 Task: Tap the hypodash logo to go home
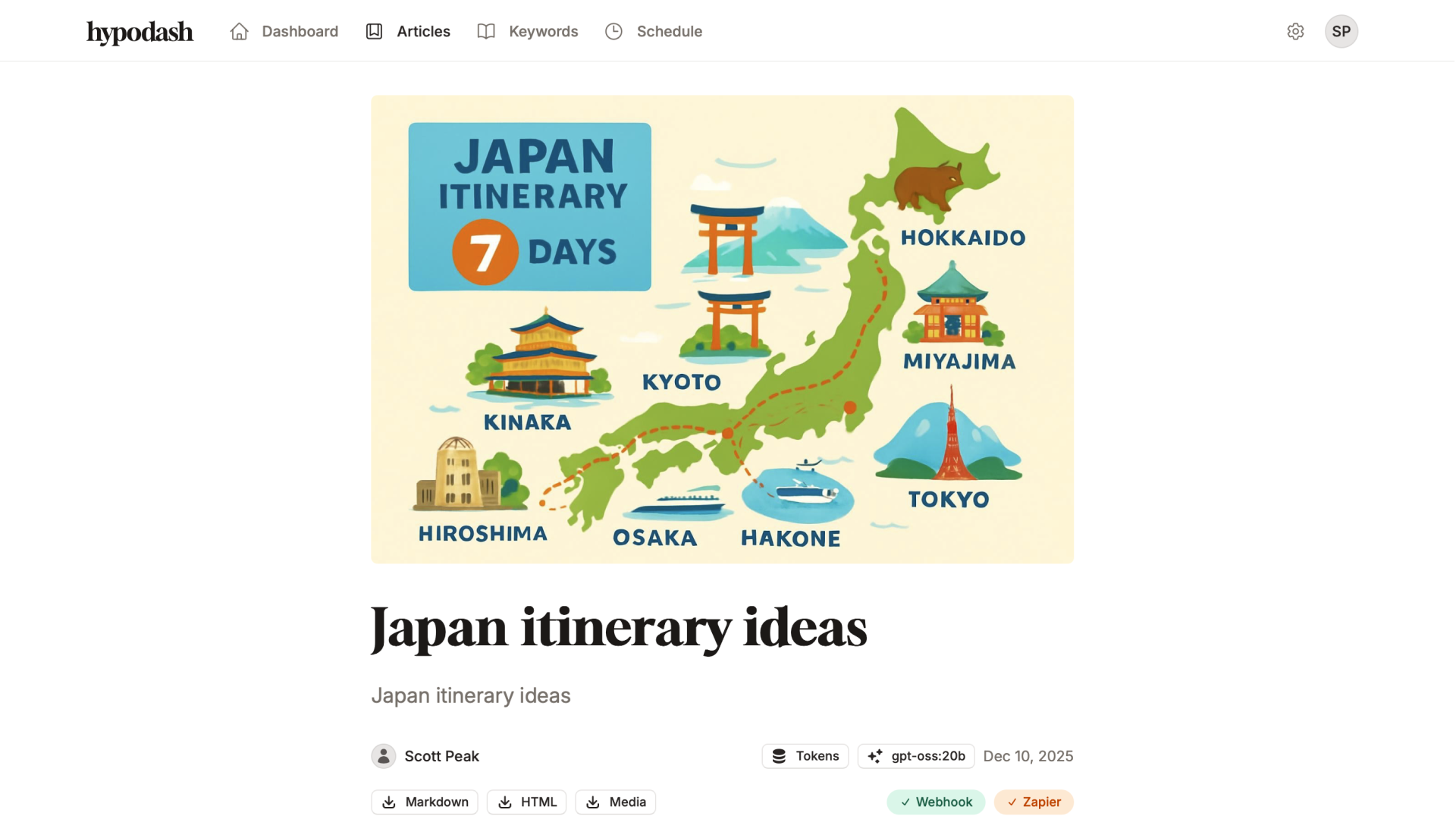pos(140,32)
